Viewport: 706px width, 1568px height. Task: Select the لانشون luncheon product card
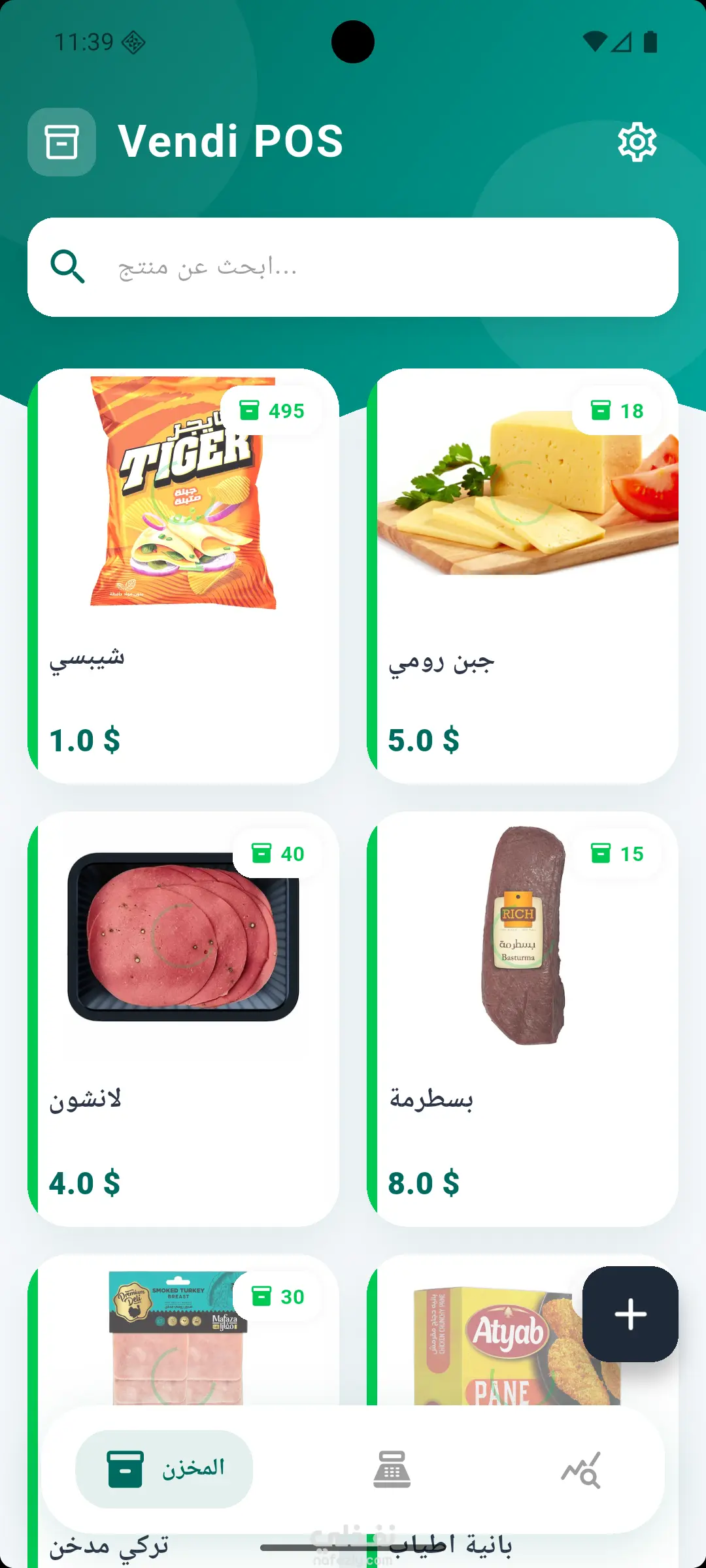pos(184,1018)
